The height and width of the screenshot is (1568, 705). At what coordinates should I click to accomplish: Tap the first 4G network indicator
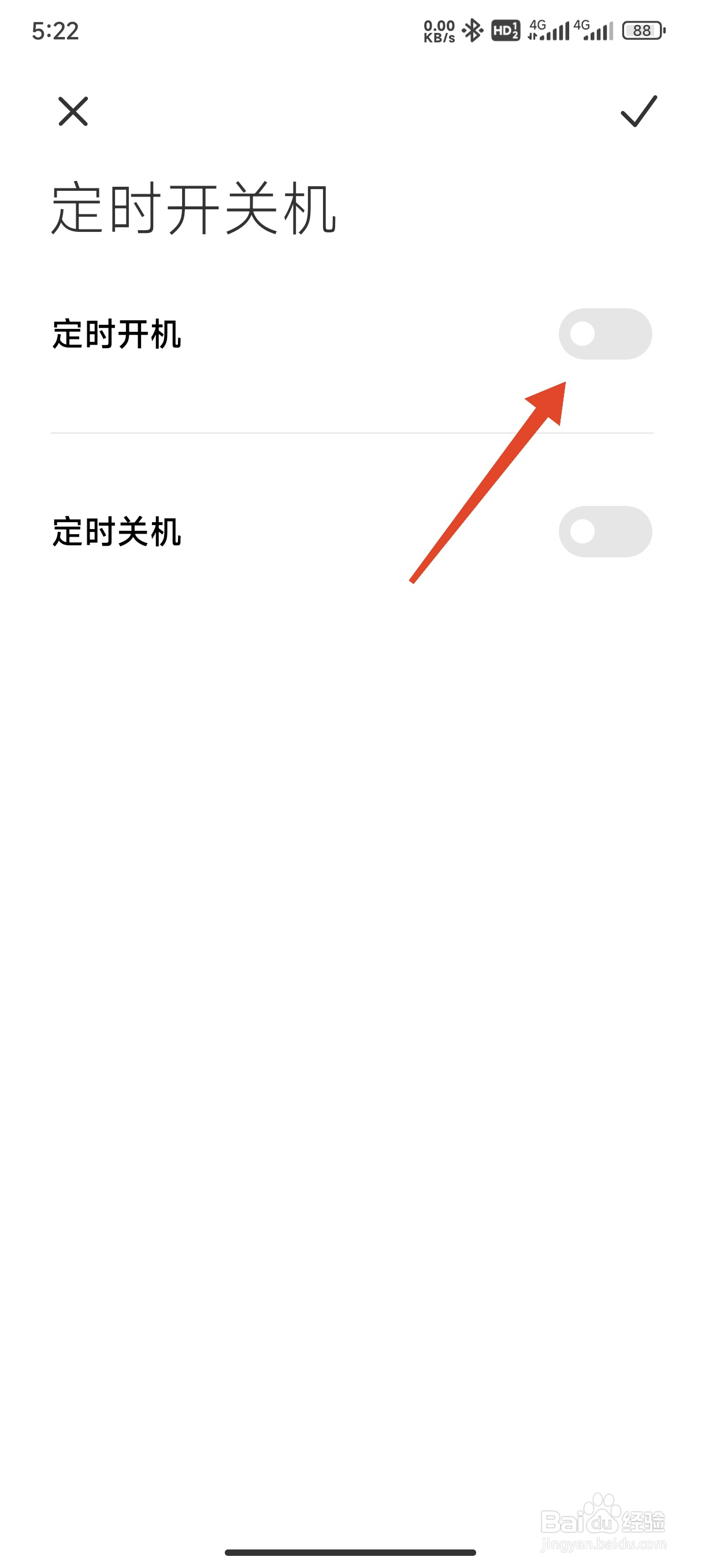pos(538,24)
